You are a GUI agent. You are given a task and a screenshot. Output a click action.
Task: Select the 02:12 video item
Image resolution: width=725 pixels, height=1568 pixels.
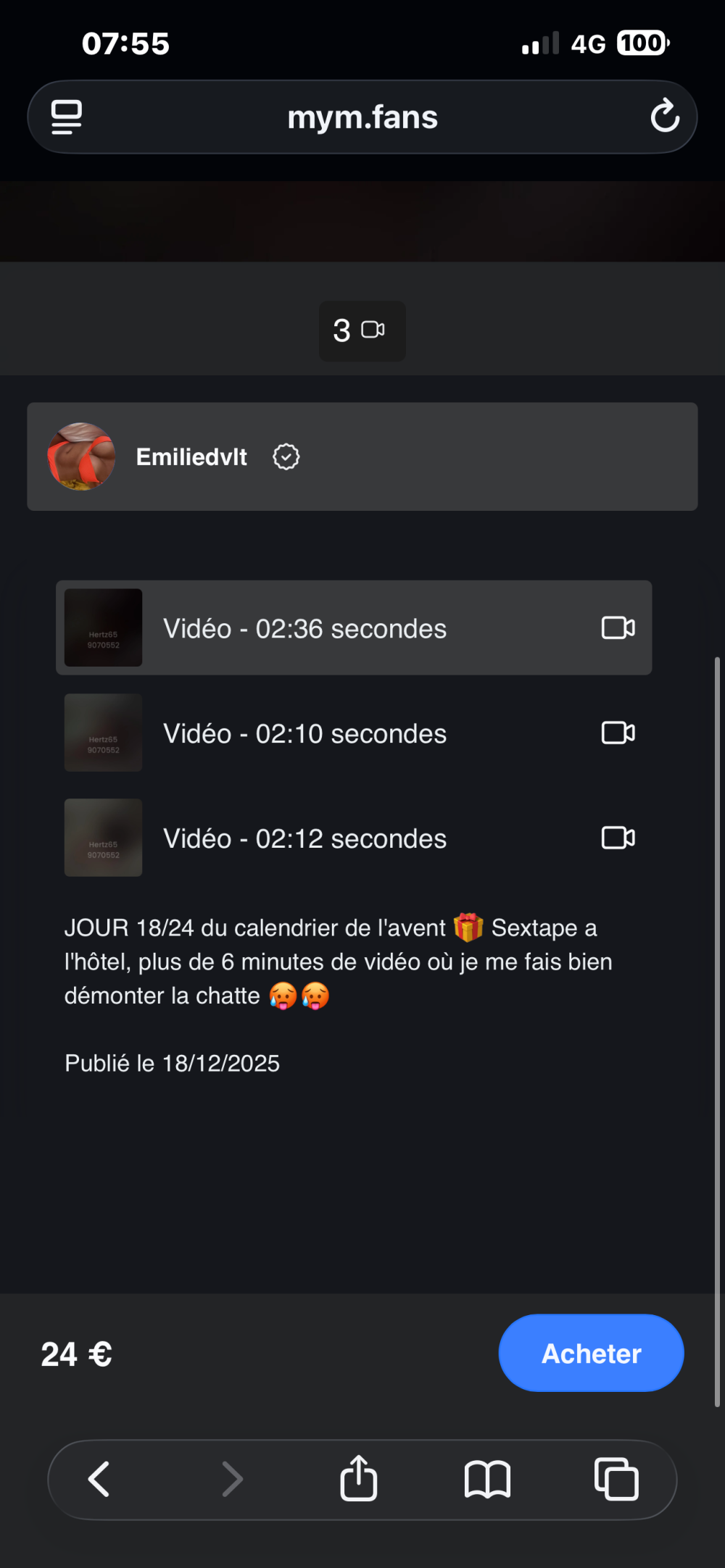354,838
